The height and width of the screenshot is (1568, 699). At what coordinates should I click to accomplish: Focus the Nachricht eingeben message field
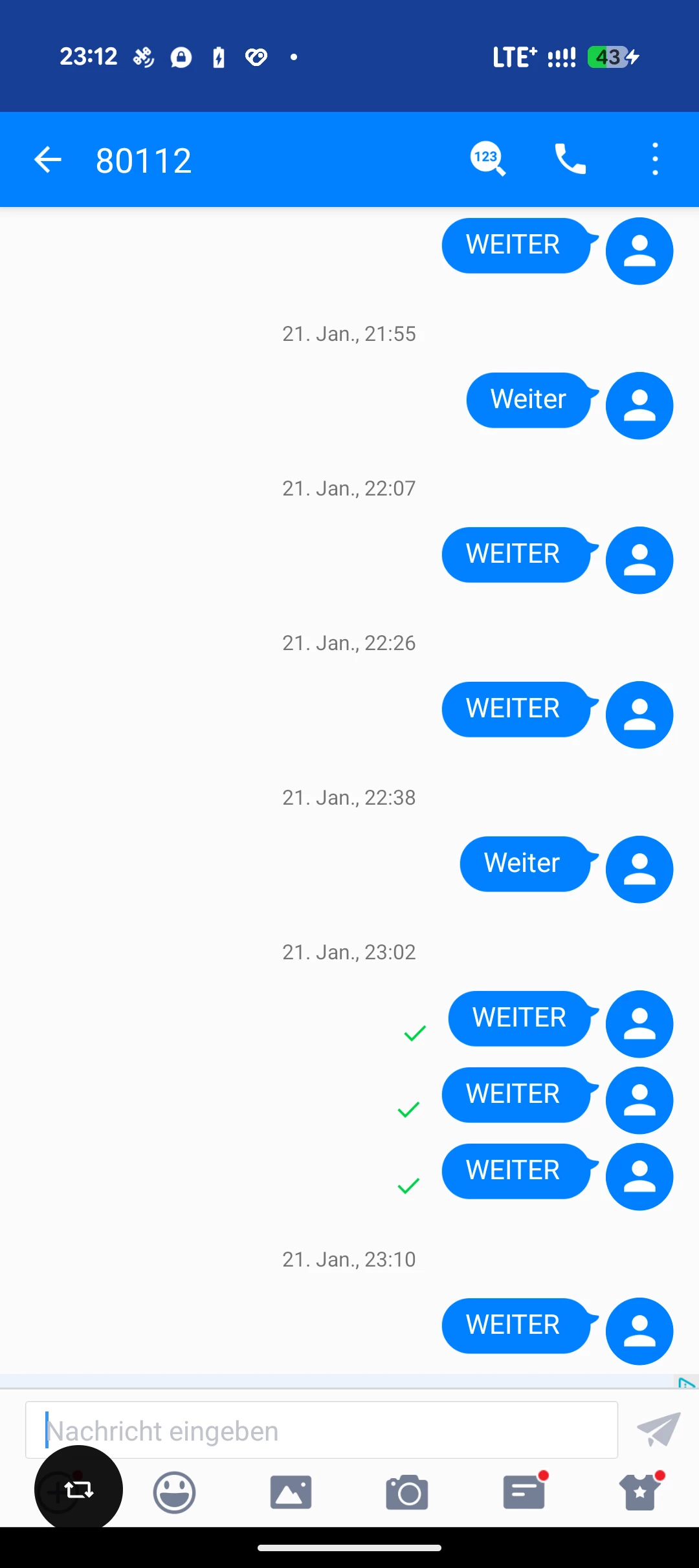coord(321,1430)
